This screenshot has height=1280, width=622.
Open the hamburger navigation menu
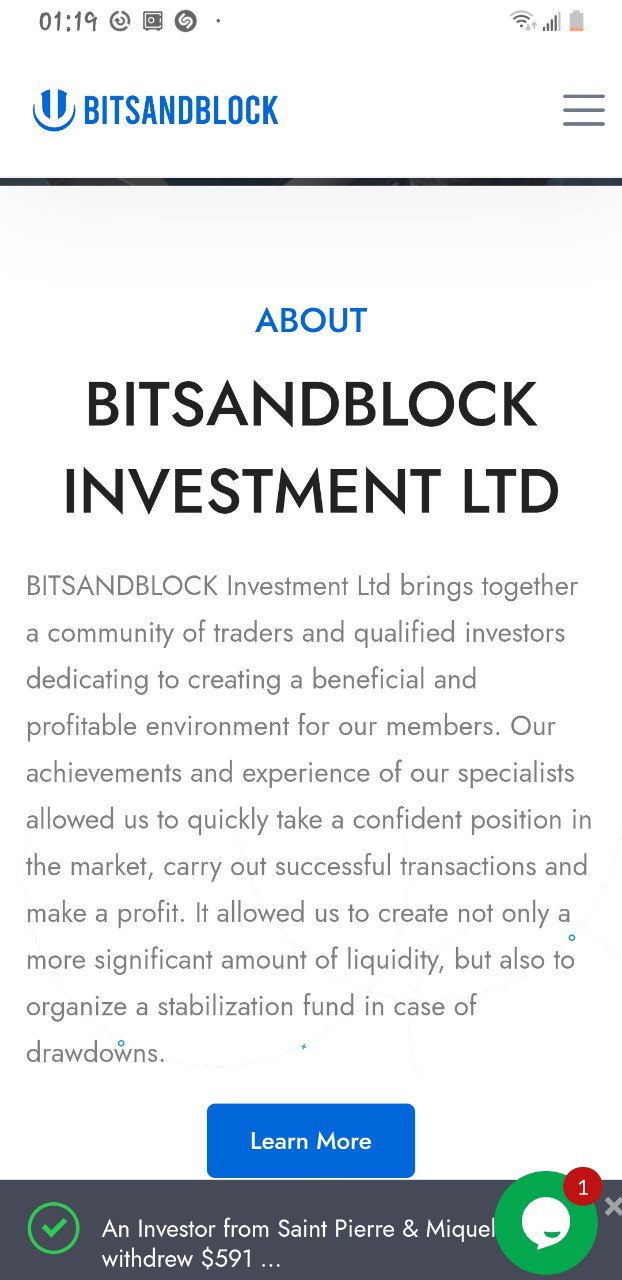583,110
